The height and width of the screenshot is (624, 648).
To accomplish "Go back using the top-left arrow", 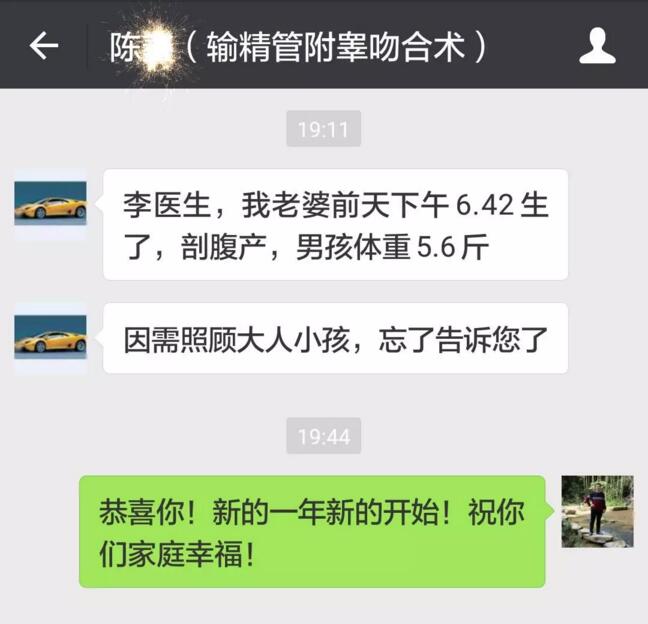I will point(43,45).
